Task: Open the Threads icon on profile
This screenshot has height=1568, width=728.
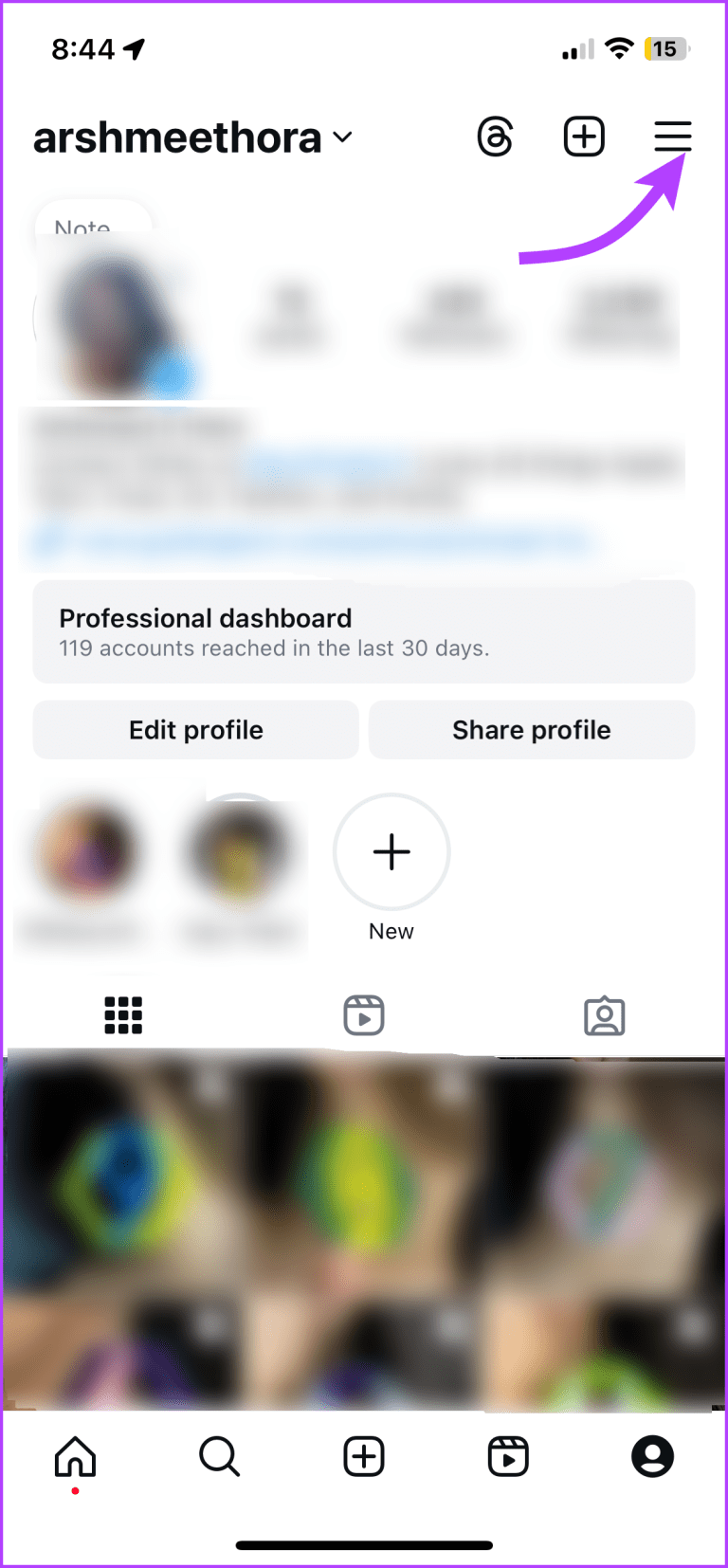Action: (x=497, y=137)
